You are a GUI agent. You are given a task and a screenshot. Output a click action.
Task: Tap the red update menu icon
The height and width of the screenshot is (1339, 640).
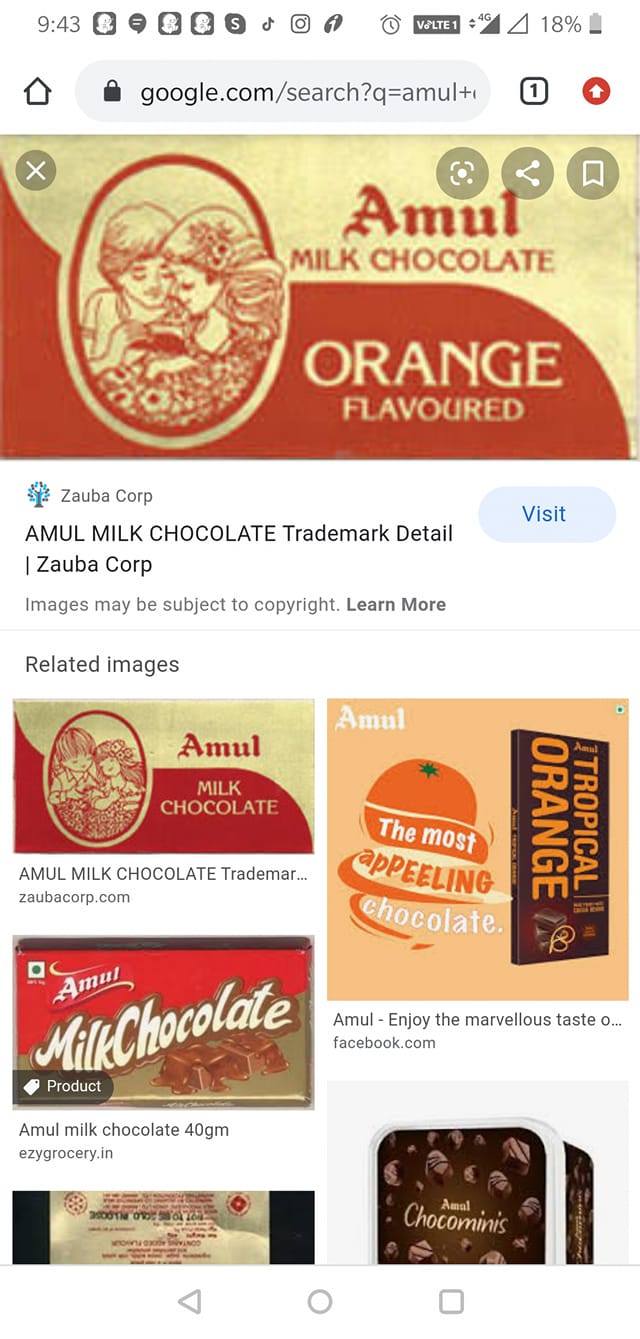click(596, 92)
